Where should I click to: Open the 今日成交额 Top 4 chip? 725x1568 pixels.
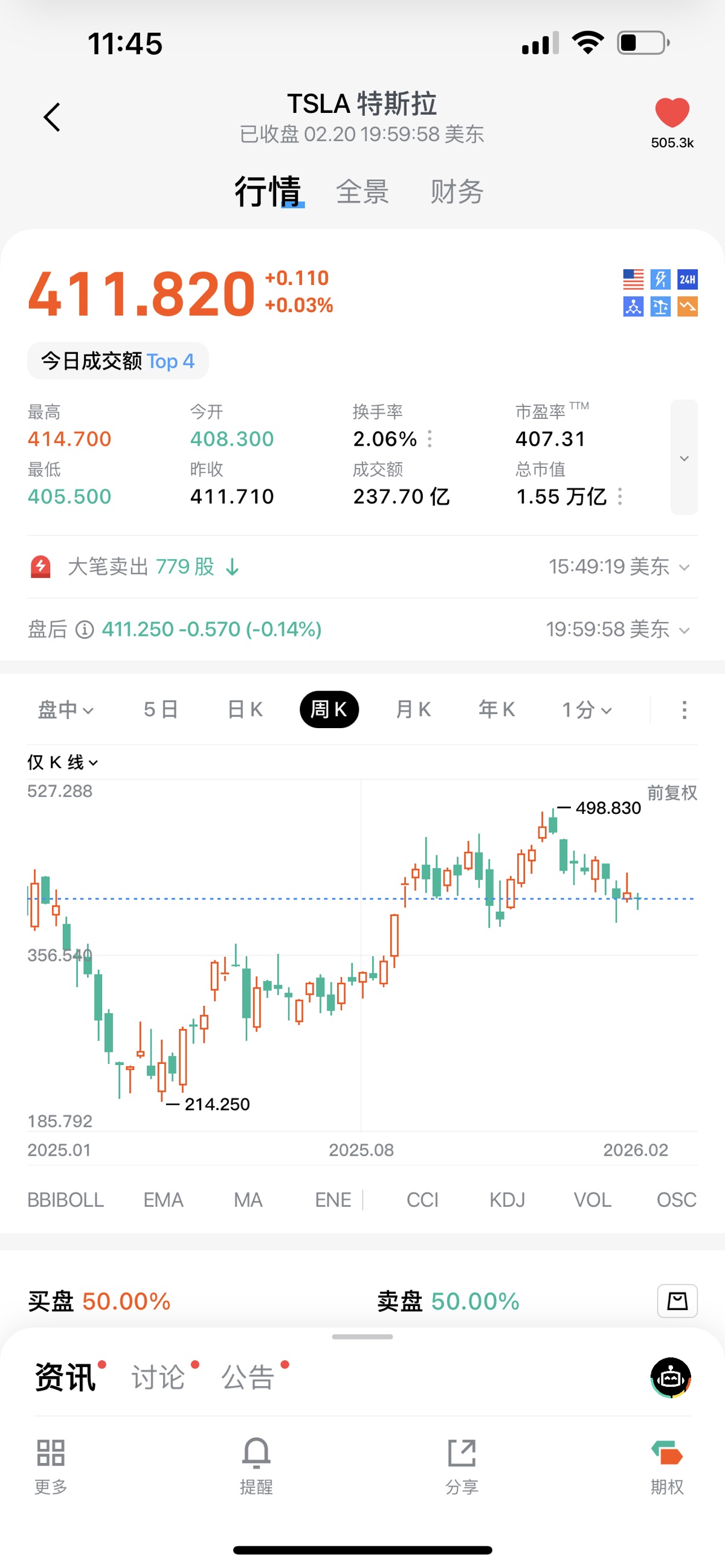[x=118, y=361]
